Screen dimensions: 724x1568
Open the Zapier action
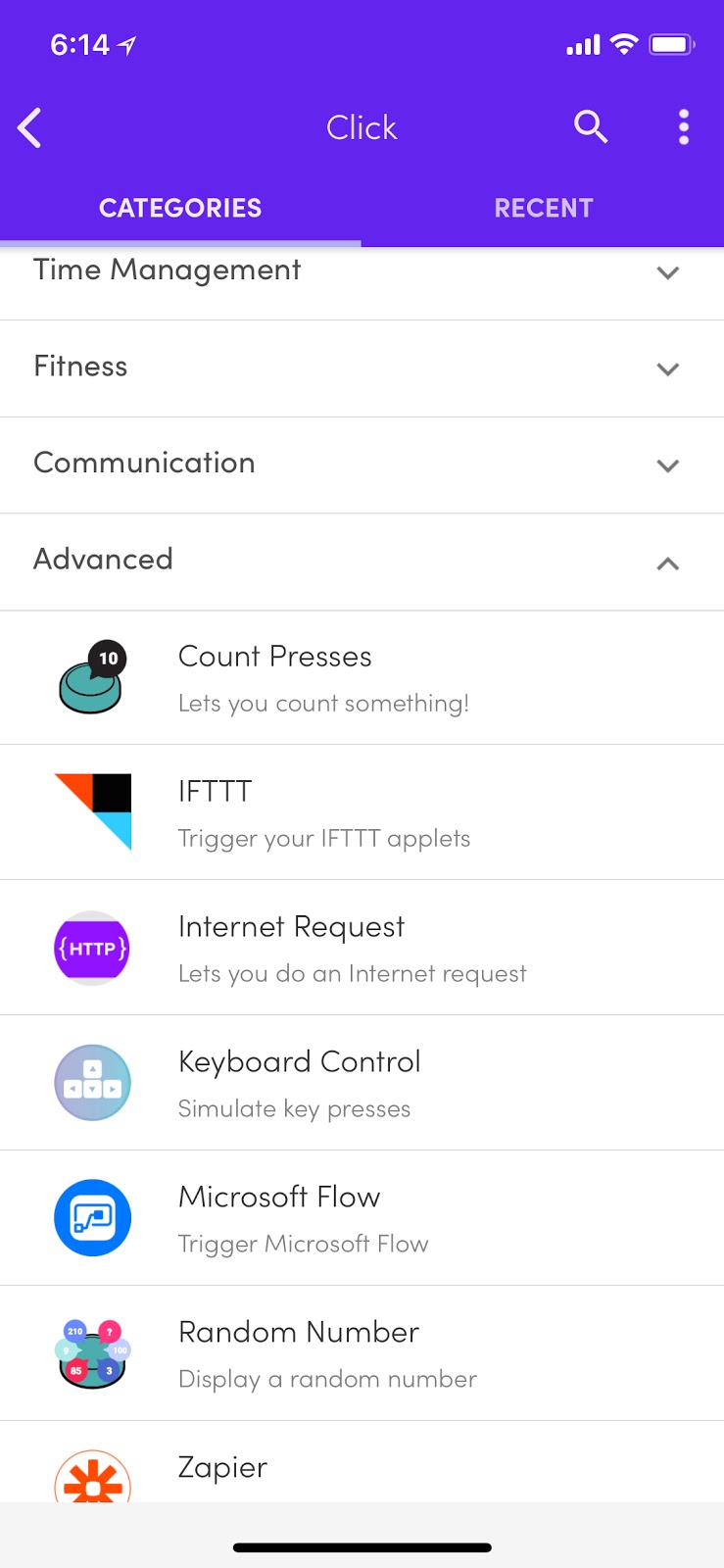[362, 1470]
